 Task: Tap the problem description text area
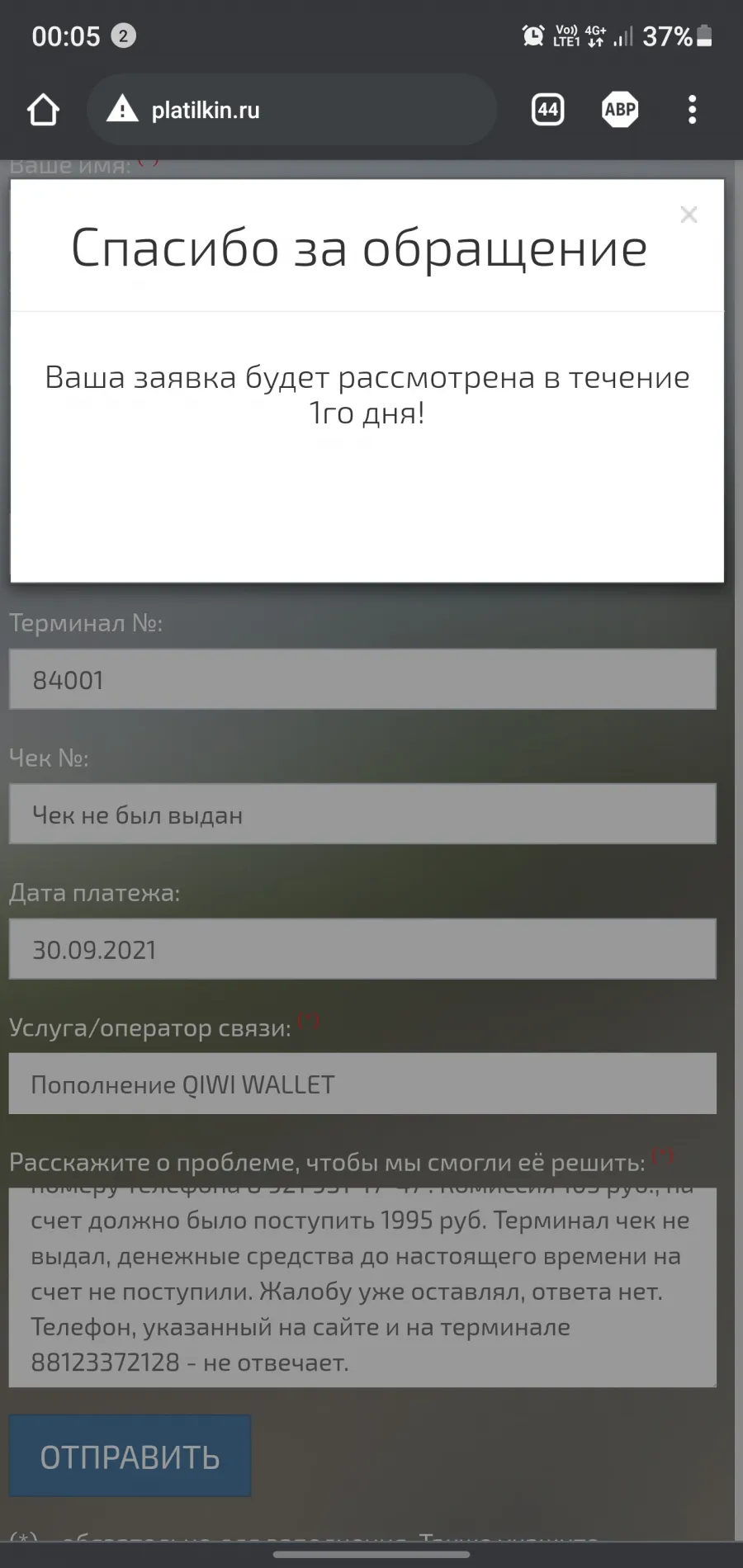[362, 1287]
